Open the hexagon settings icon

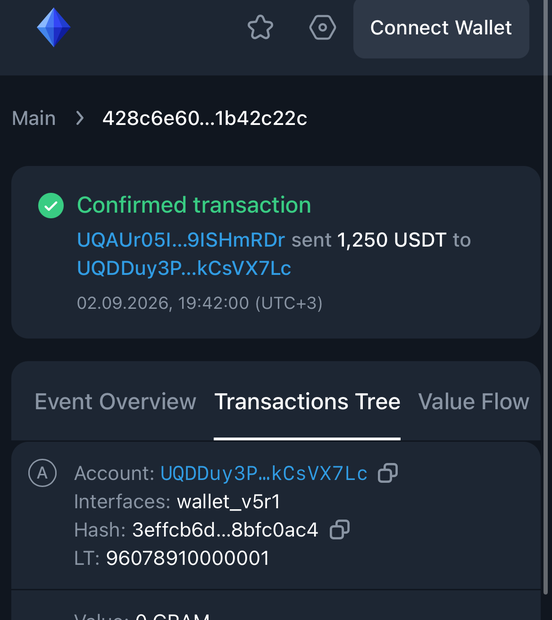[322, 27]
